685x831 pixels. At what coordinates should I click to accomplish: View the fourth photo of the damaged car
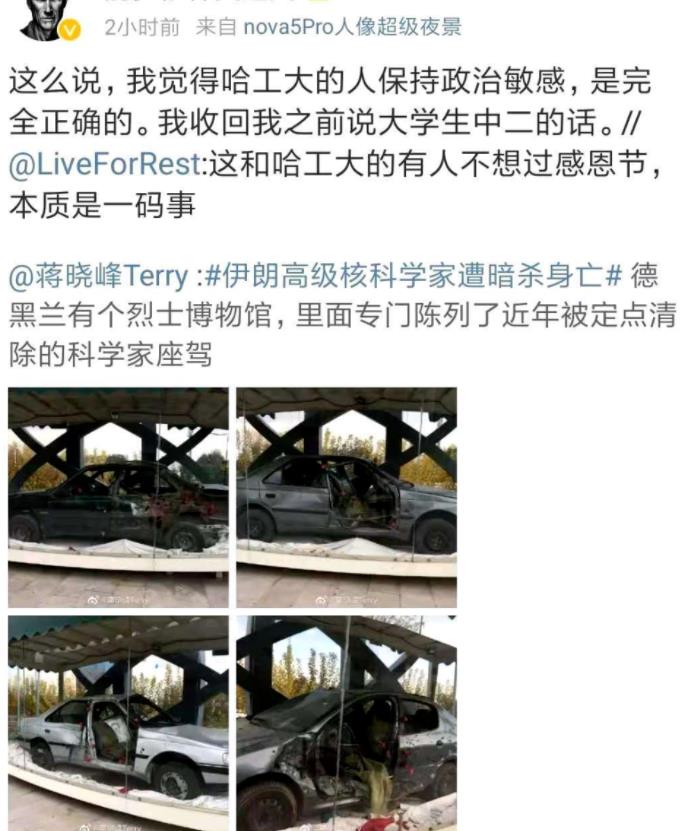[346, 722]
